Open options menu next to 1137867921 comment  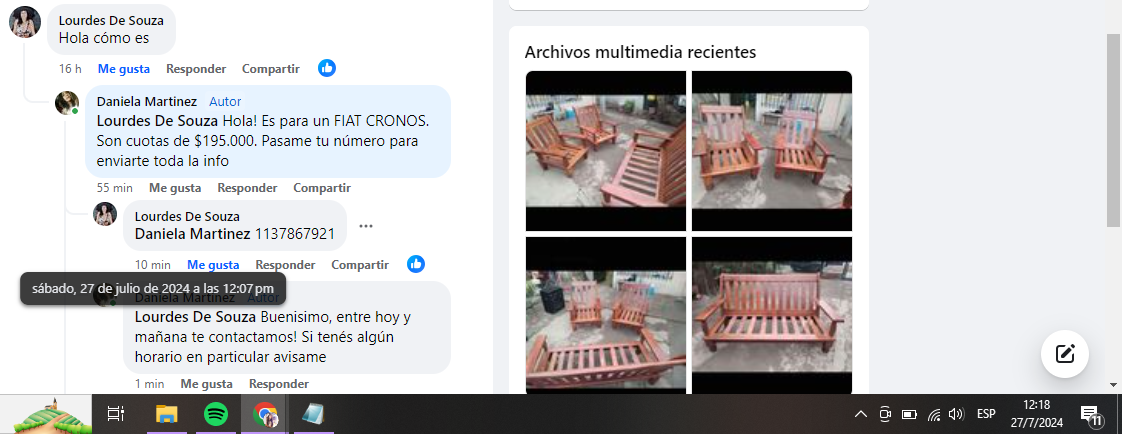pyautogui.click(x=366, y=226)
